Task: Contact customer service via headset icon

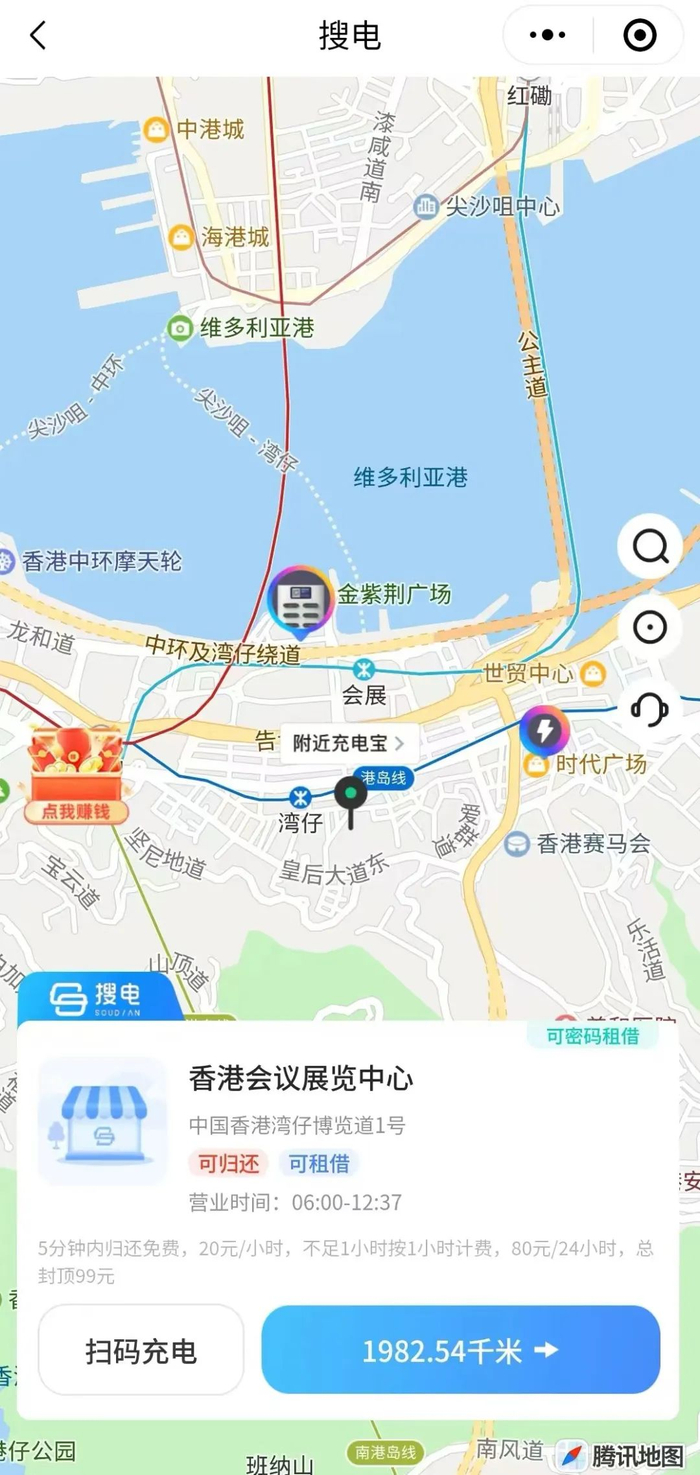Action: click(650, 709)
